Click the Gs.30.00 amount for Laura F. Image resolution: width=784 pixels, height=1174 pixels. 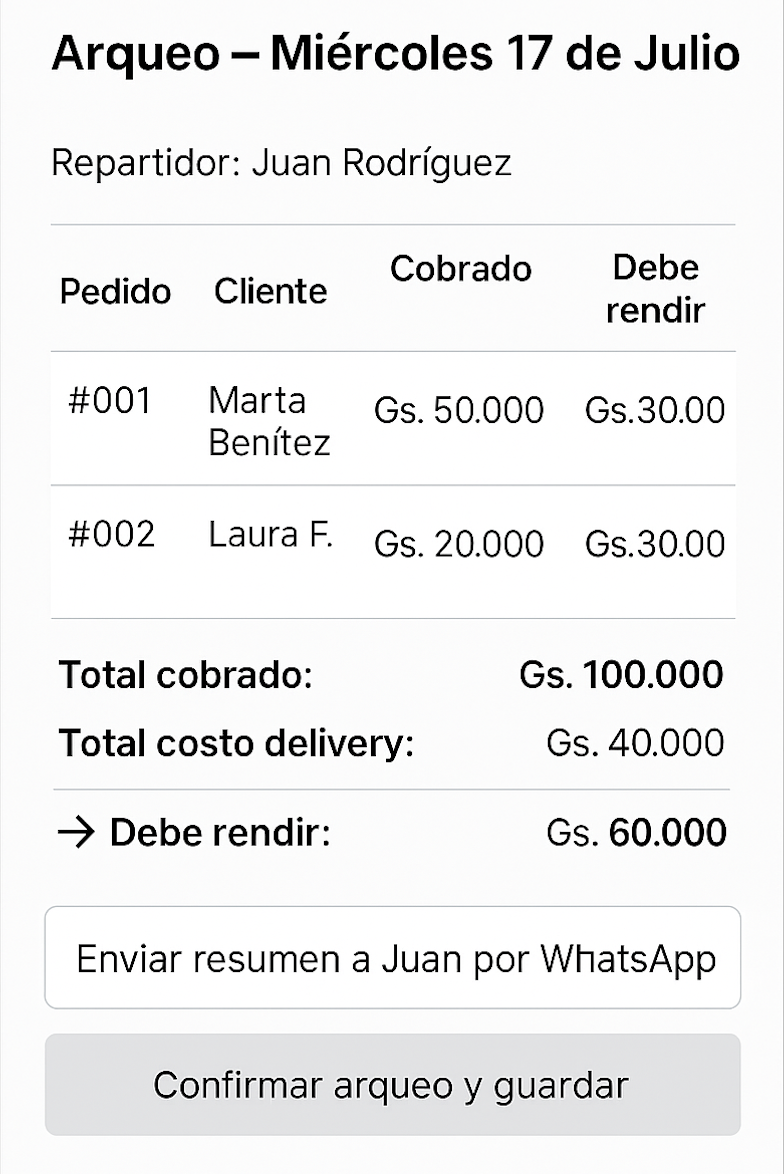(x=654, y=543)
